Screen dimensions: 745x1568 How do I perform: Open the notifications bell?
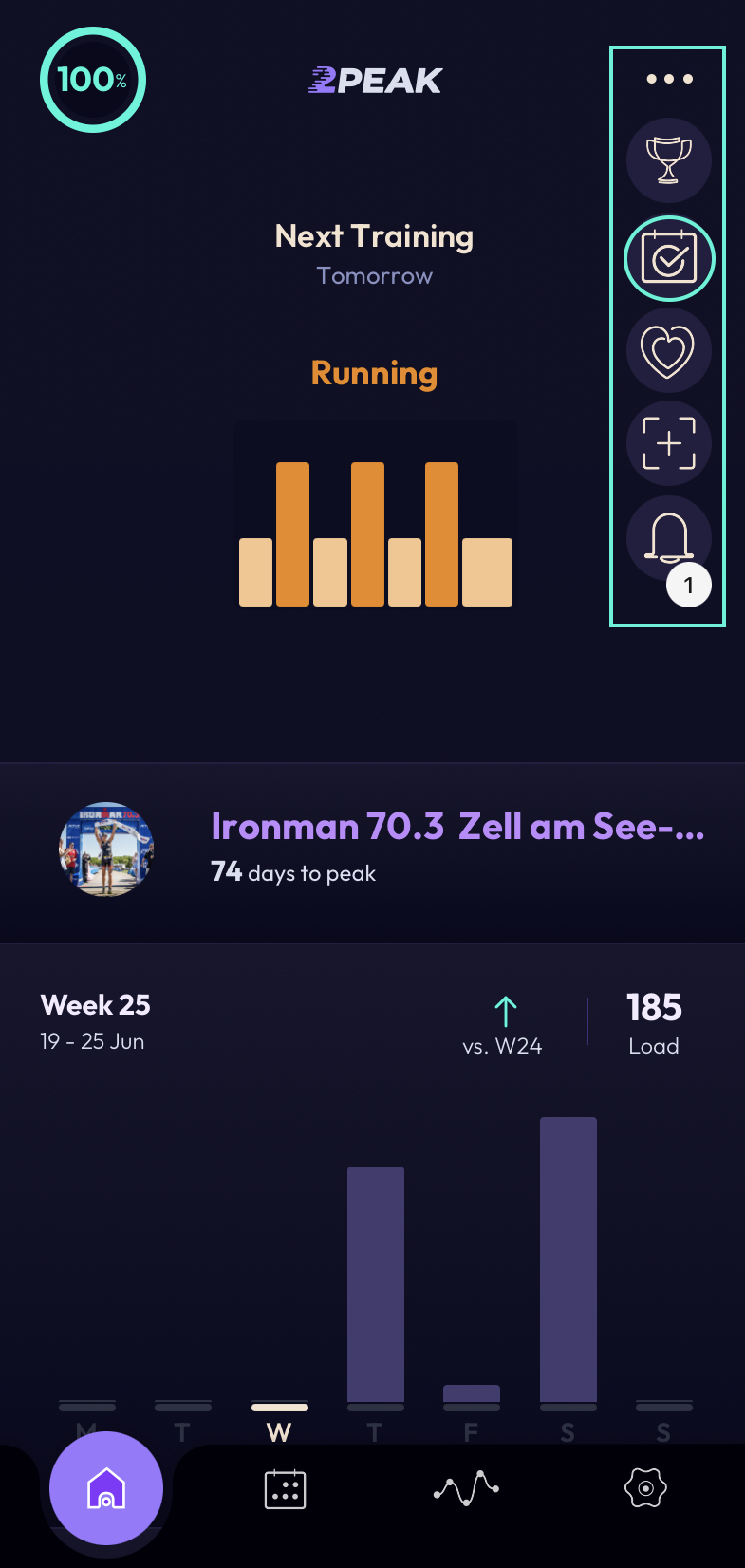coord(669,538)
